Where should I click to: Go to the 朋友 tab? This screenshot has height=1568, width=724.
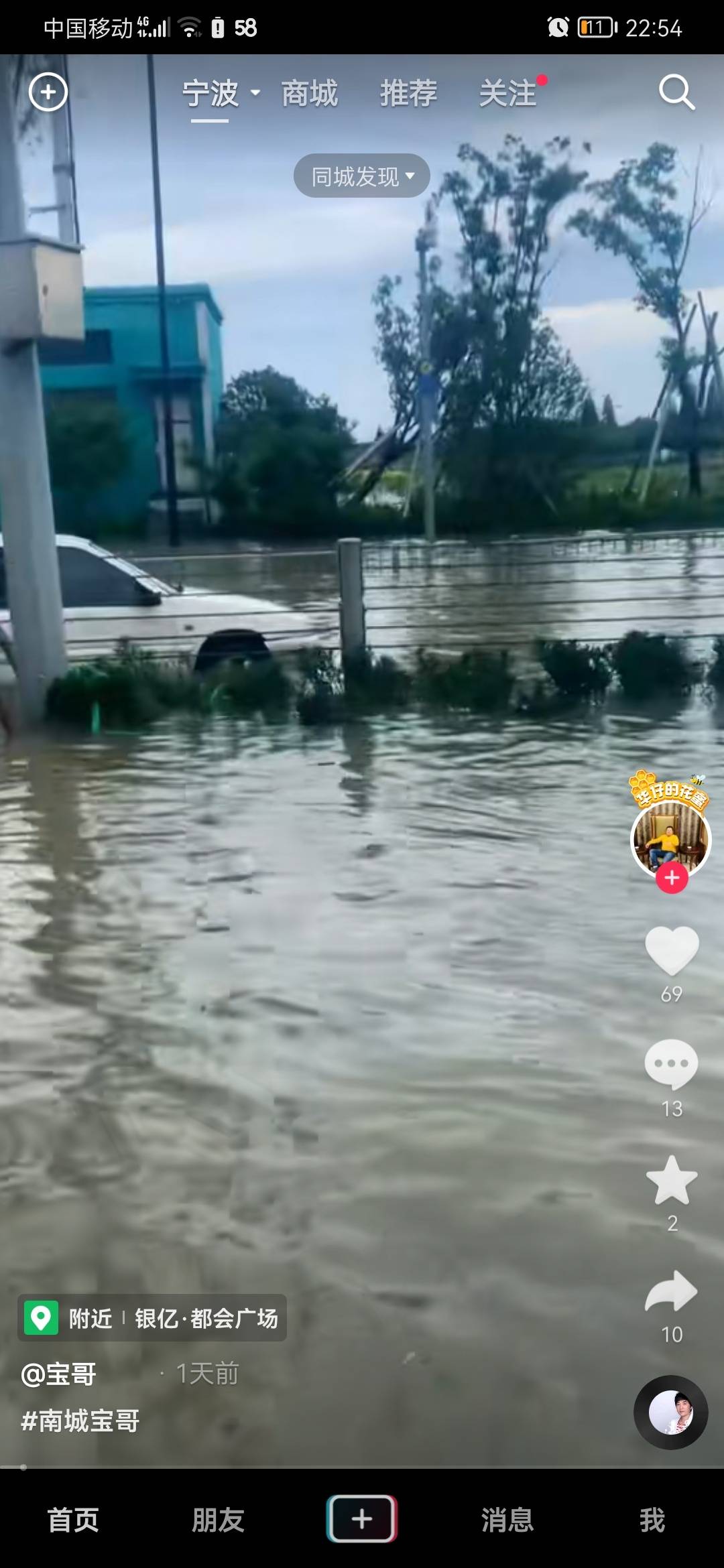[x=218, y=1520]
